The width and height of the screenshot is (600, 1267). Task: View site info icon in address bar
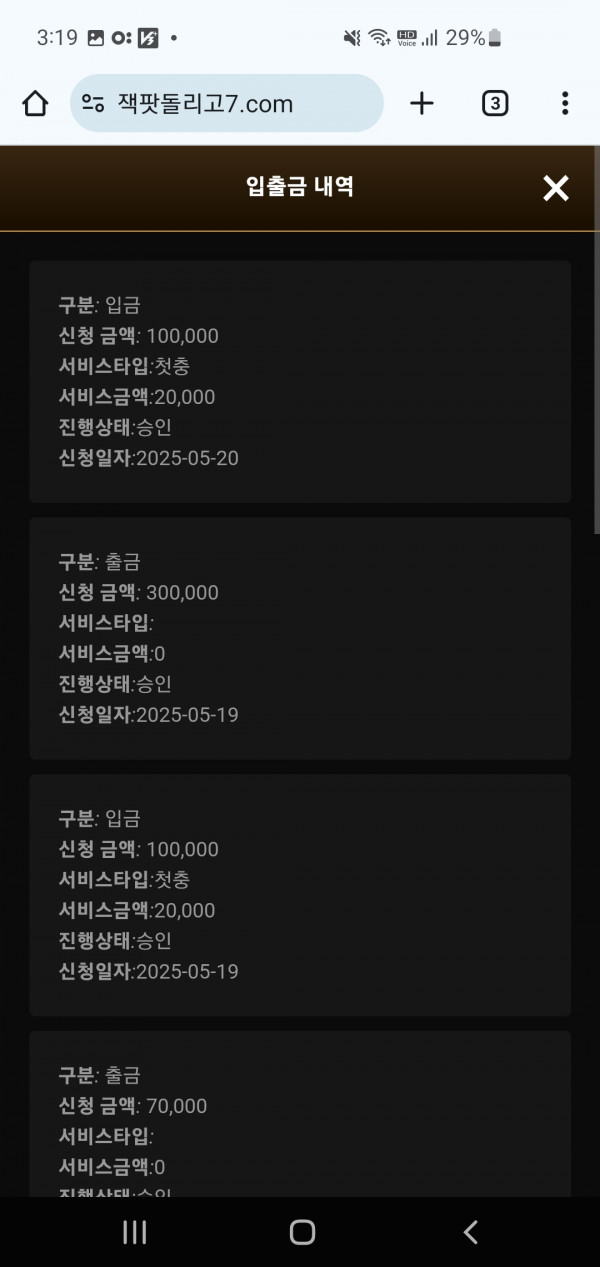point(93,103)
